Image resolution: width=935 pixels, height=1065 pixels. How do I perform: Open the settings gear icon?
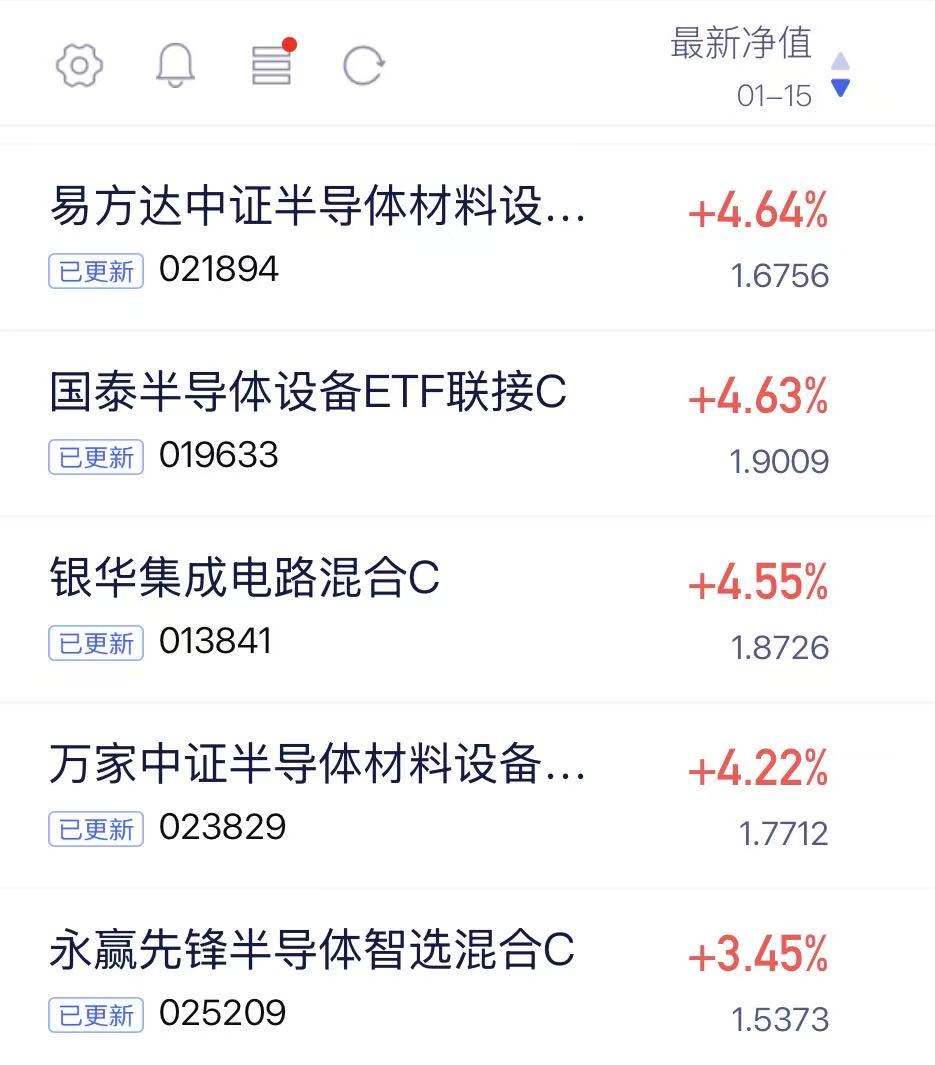tap(79, 66)
